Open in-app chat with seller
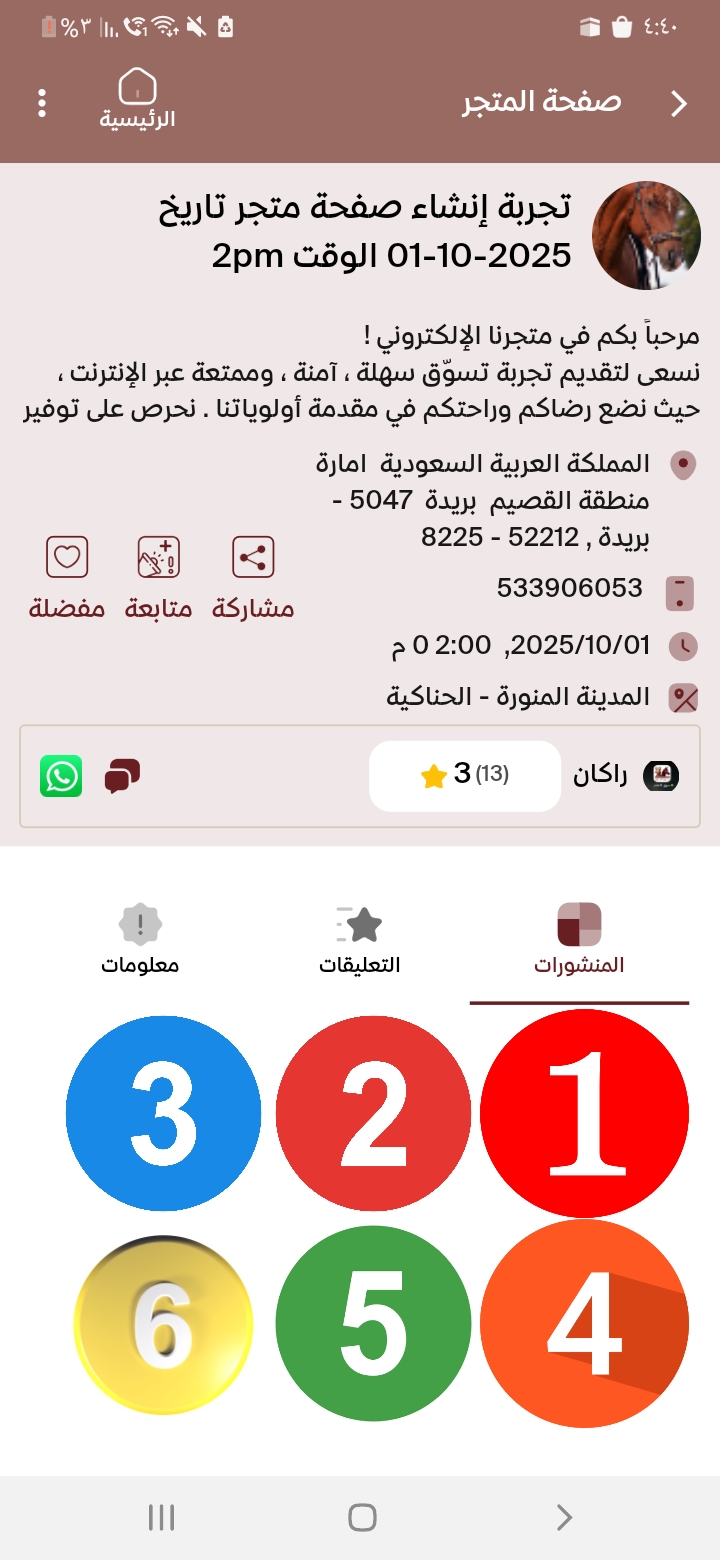720x1560 pixels. click(x=122, y=776)
